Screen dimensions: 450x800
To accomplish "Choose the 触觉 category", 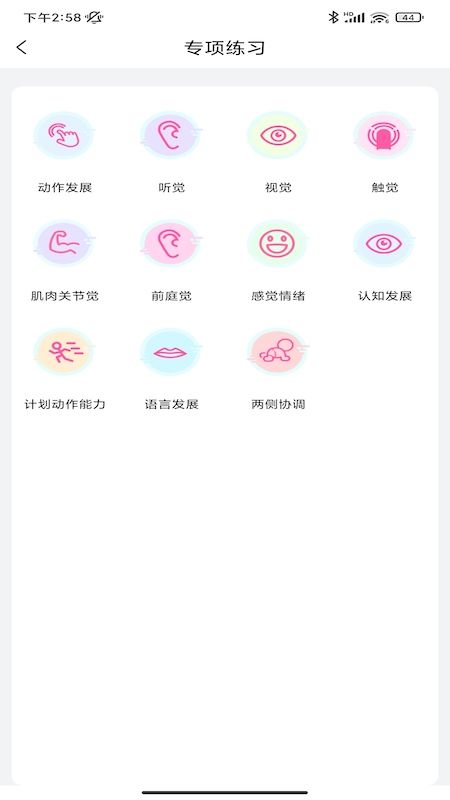I will coord(385,153).
